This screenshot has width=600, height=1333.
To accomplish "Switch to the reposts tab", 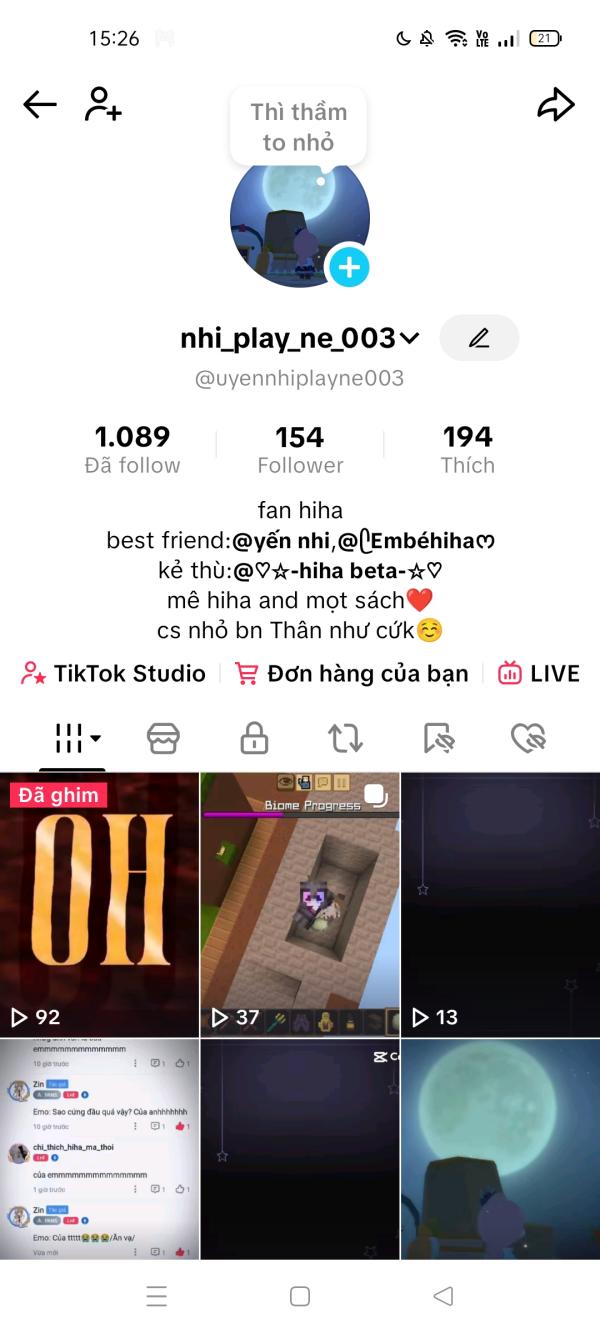I will tap(345, 739).
